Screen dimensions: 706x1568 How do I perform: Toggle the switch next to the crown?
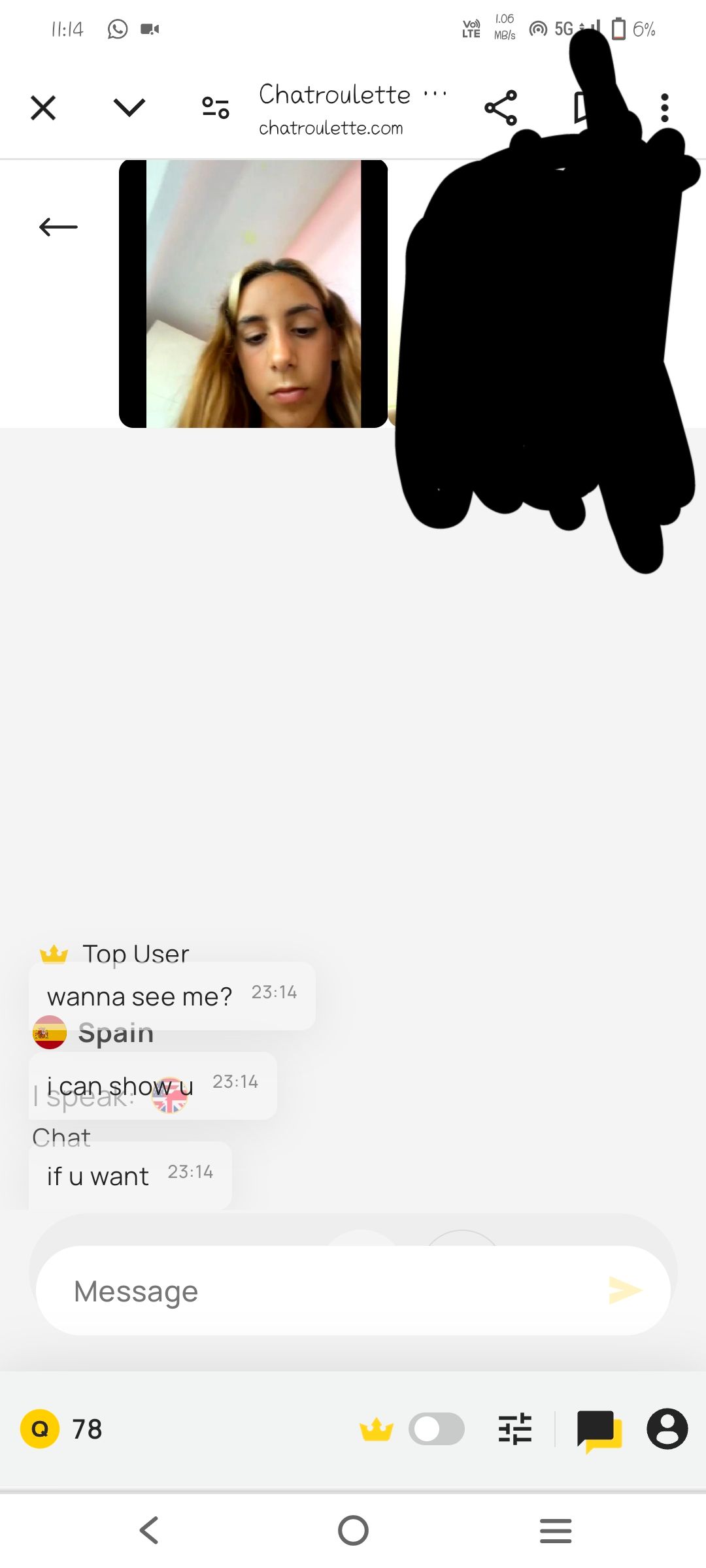tap(436, 1429)
